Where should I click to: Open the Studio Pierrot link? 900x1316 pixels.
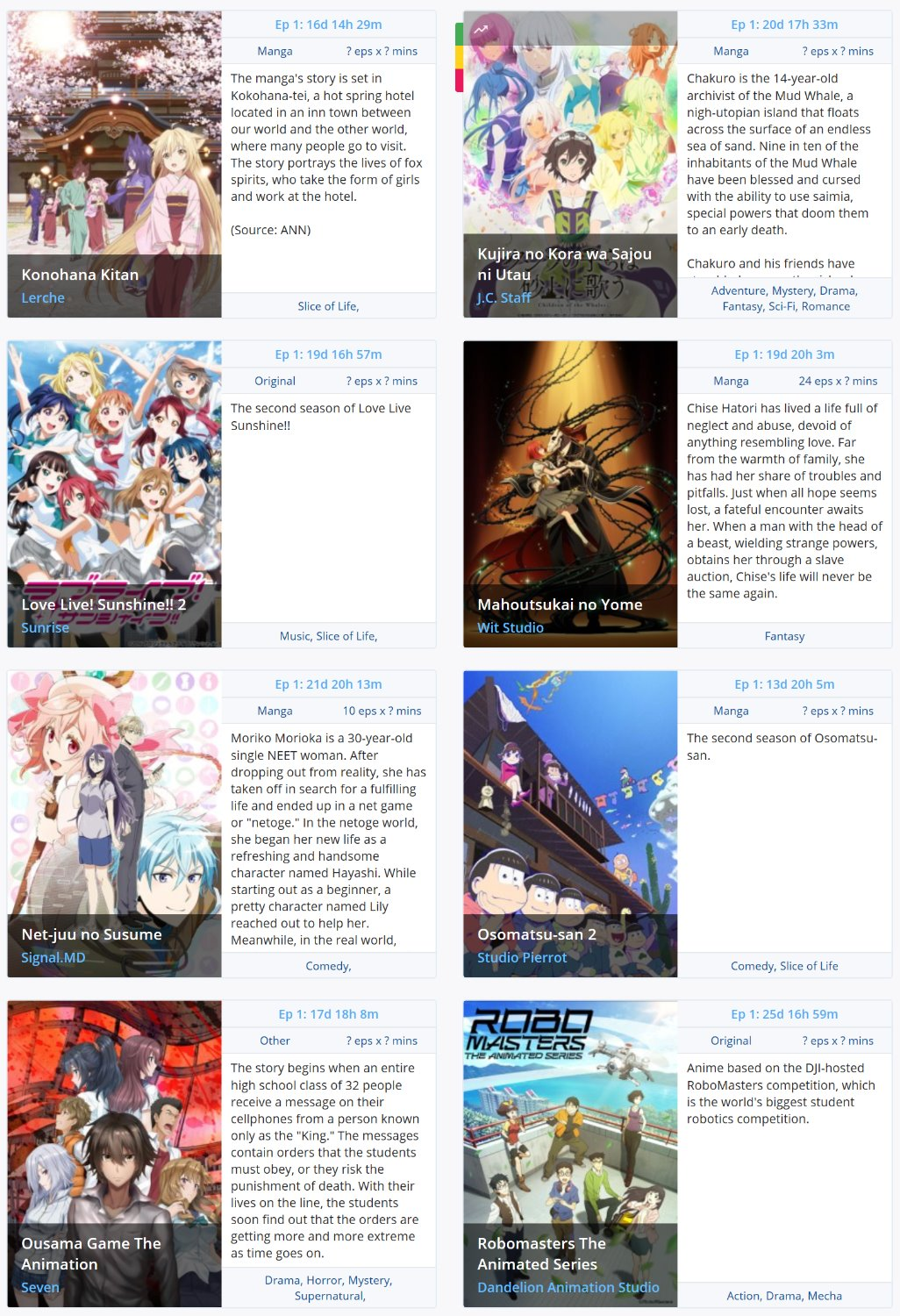(x=522, y=958)
